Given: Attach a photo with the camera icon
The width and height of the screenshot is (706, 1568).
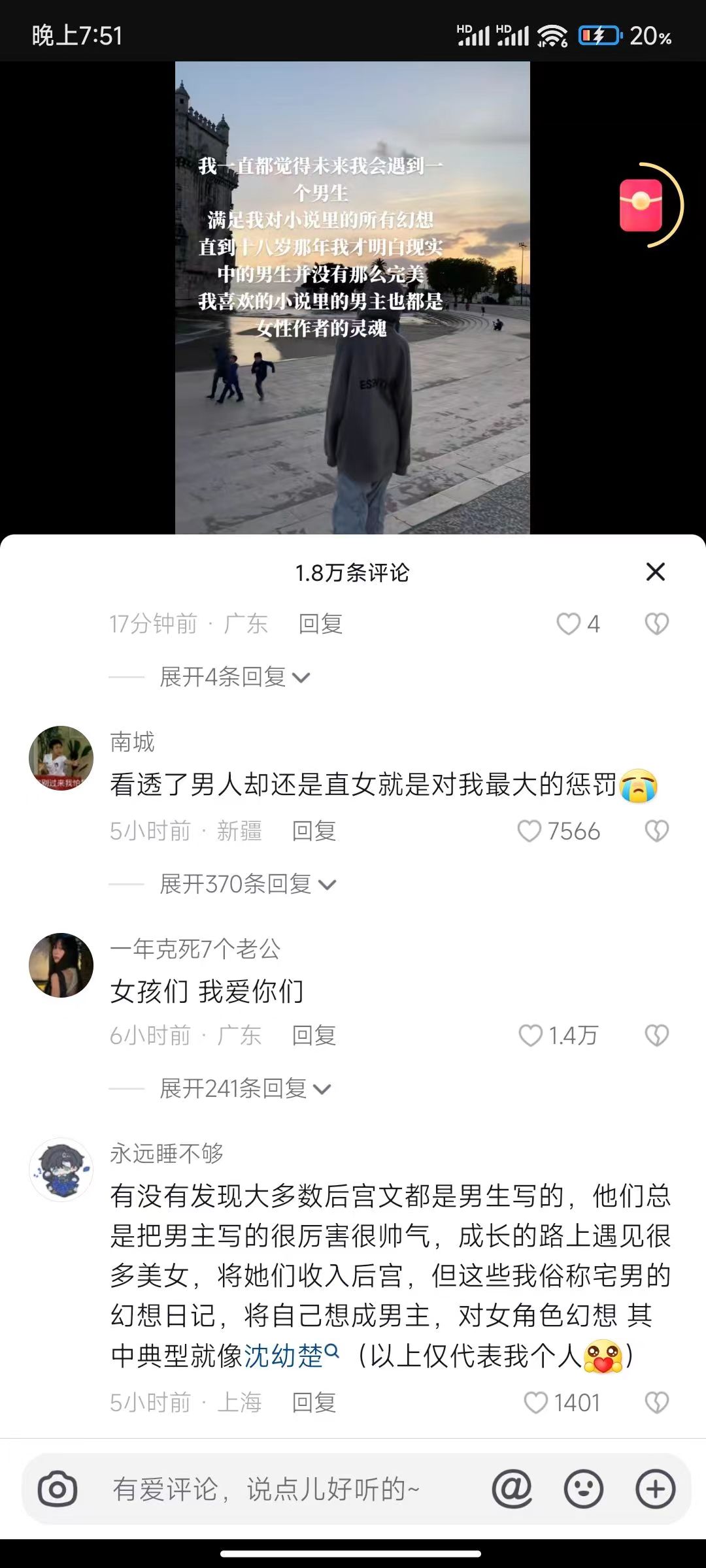Looking at the screenshot, I should 58,1490.
